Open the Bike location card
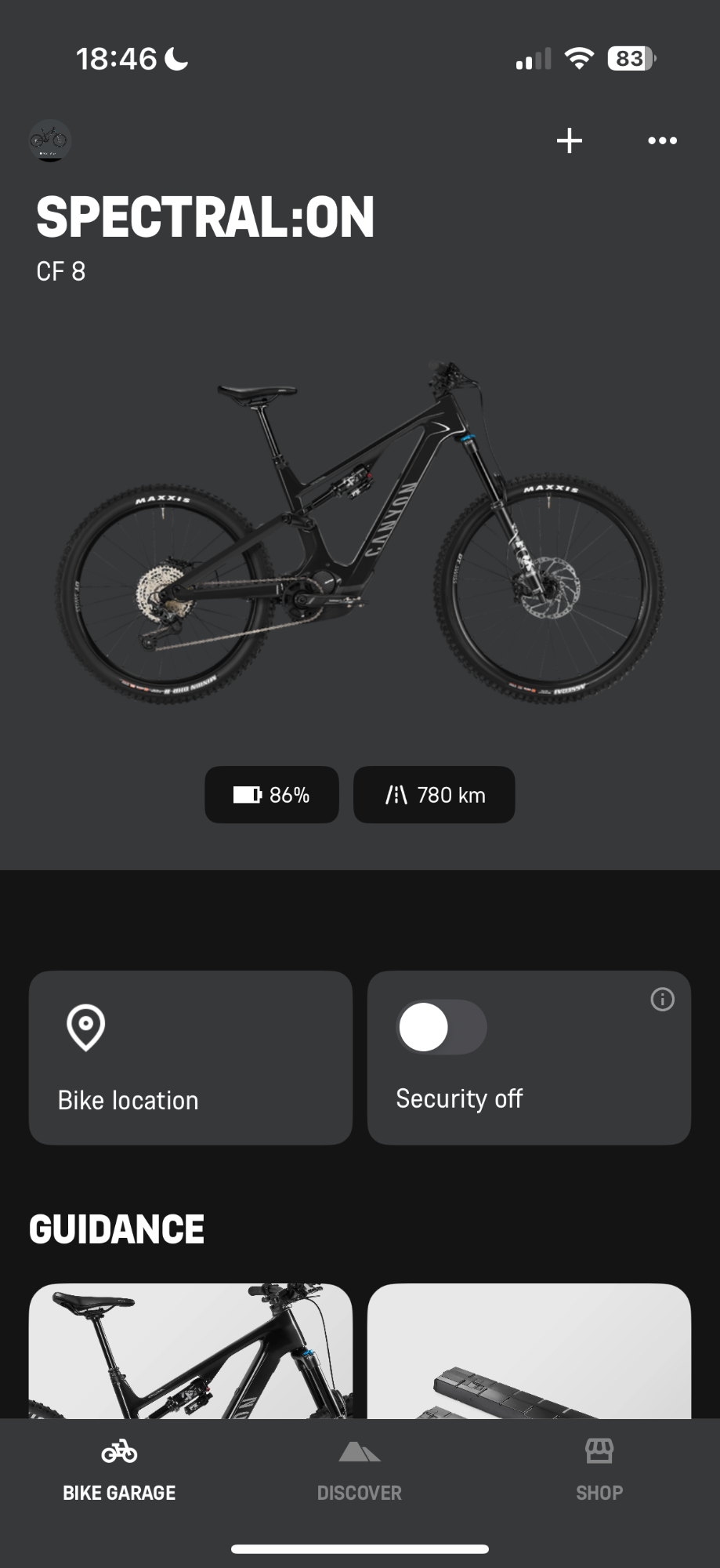 click(190, 1058)
